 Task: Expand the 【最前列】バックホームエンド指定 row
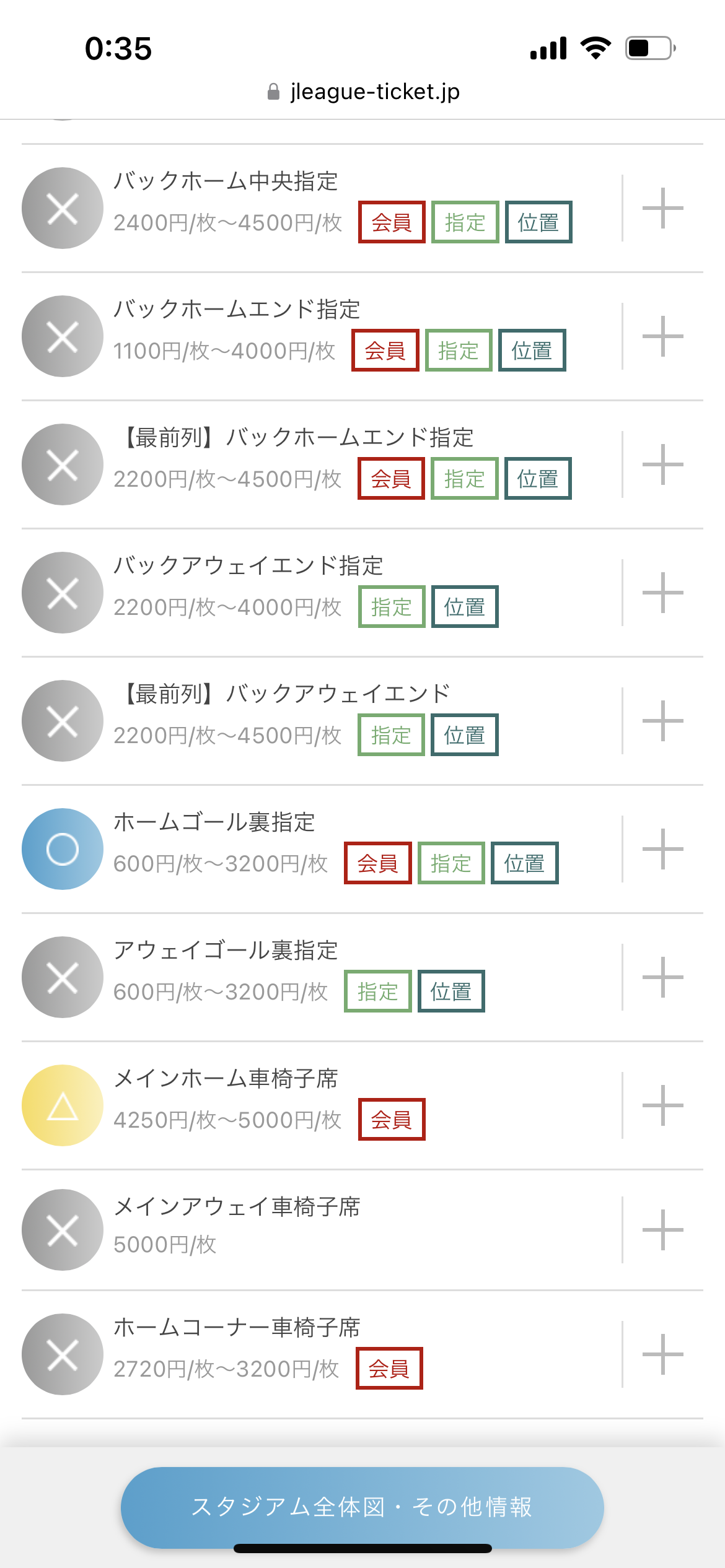[x=662, y=464]
